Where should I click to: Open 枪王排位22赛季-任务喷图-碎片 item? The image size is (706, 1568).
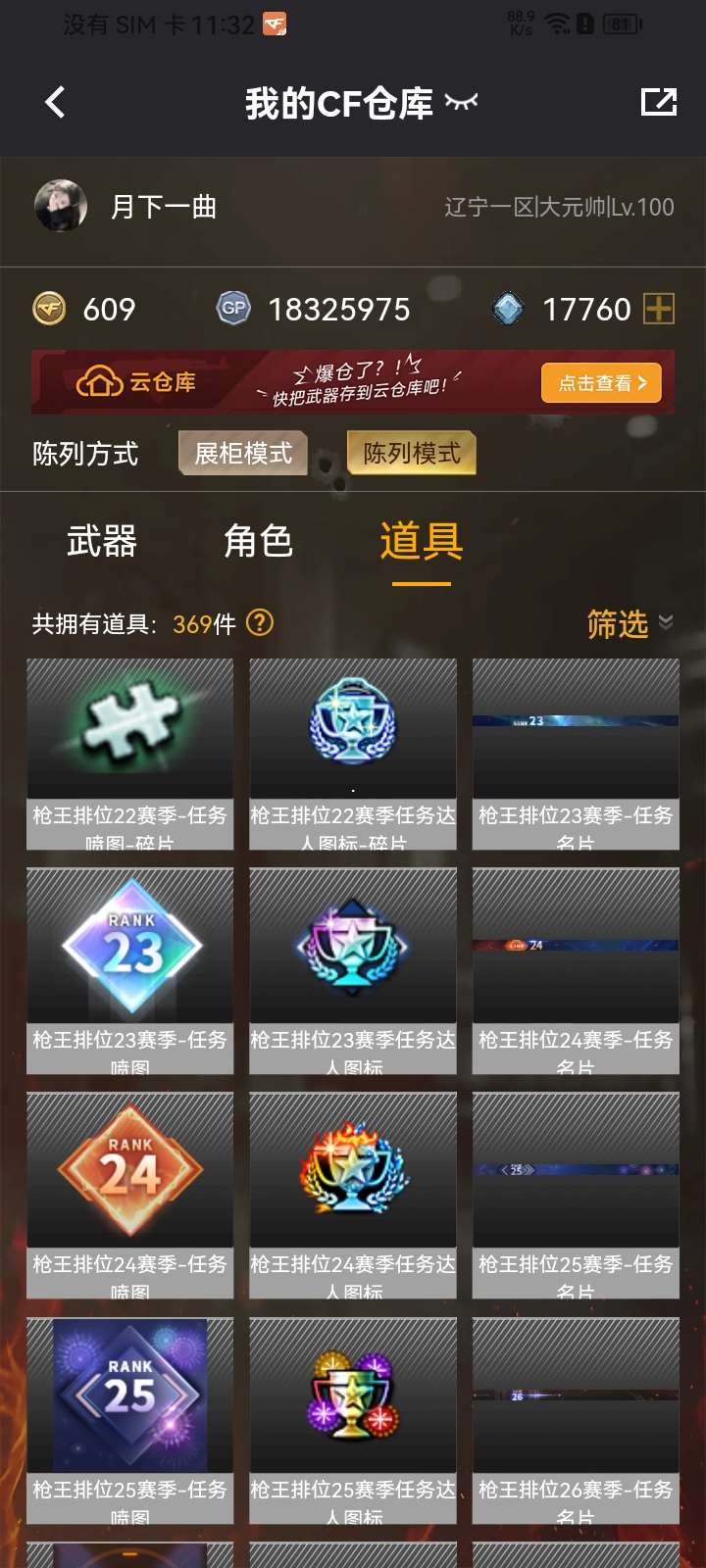tap(129, 753)
